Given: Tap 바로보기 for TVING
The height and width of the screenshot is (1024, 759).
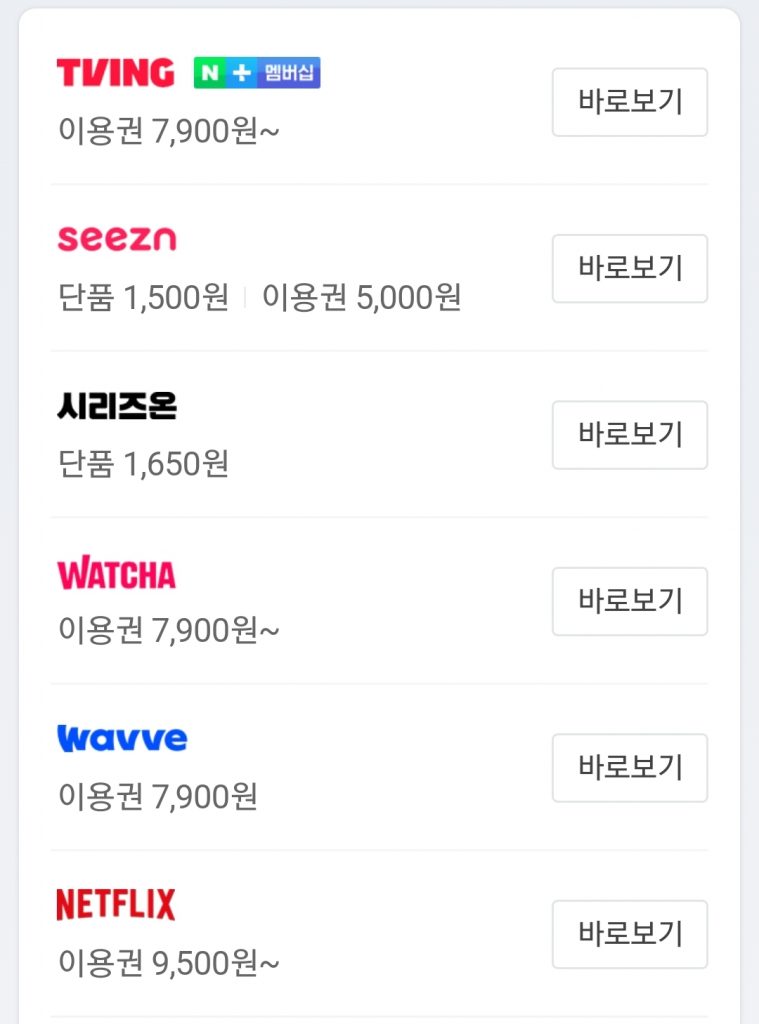Looking at the screenshot, I should [x=629, y=102].
